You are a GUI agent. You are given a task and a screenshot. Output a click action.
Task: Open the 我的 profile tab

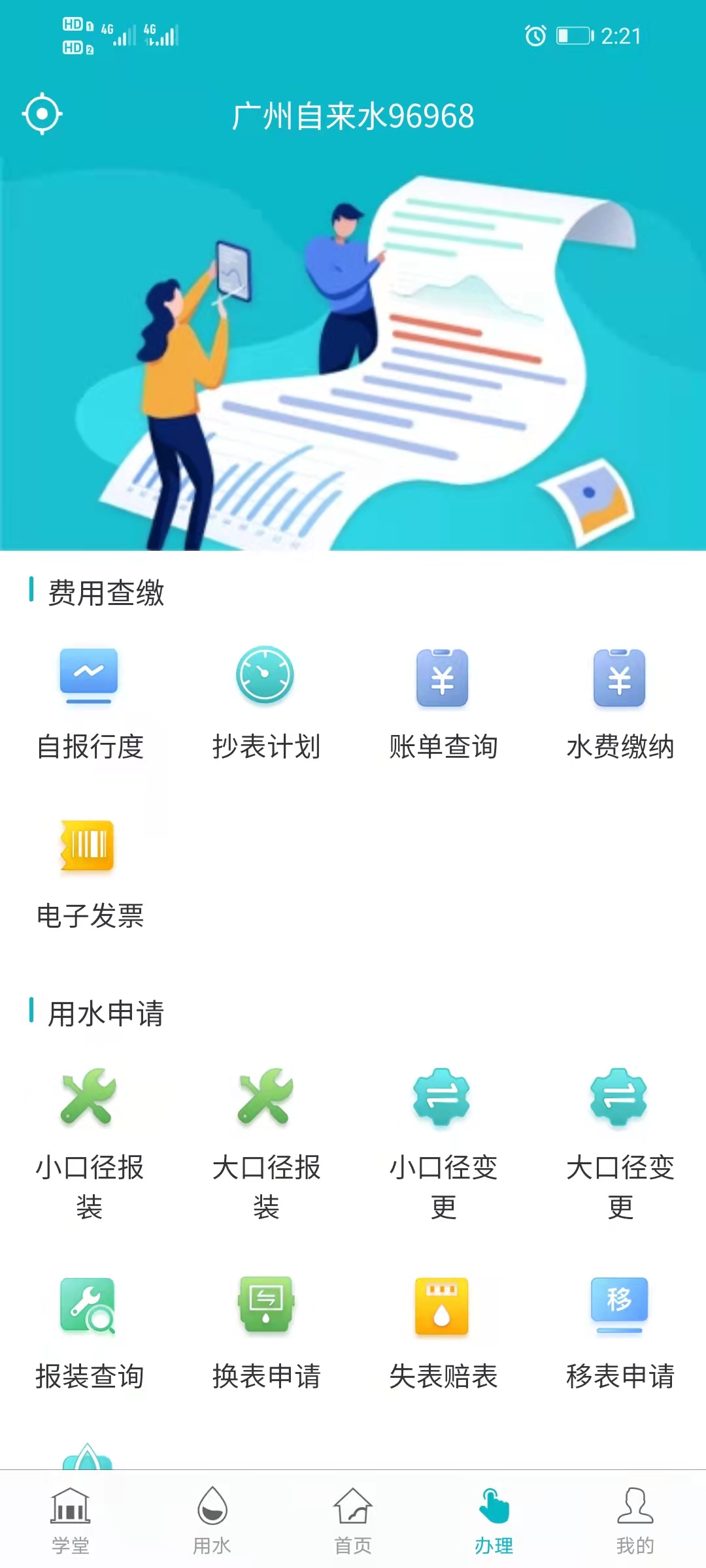[634, 1516]
